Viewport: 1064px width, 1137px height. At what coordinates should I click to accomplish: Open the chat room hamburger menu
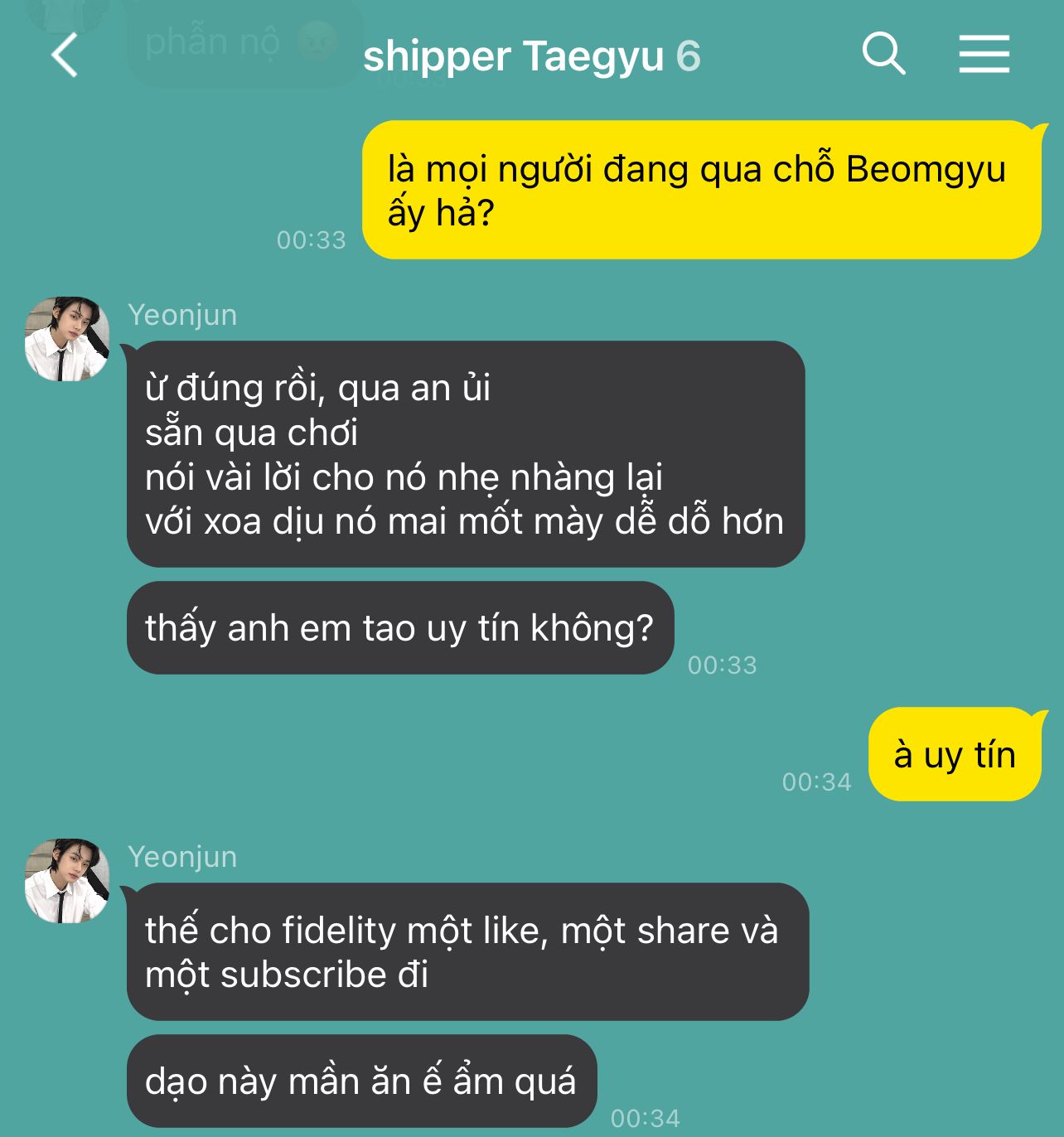[x=984, y=55]
